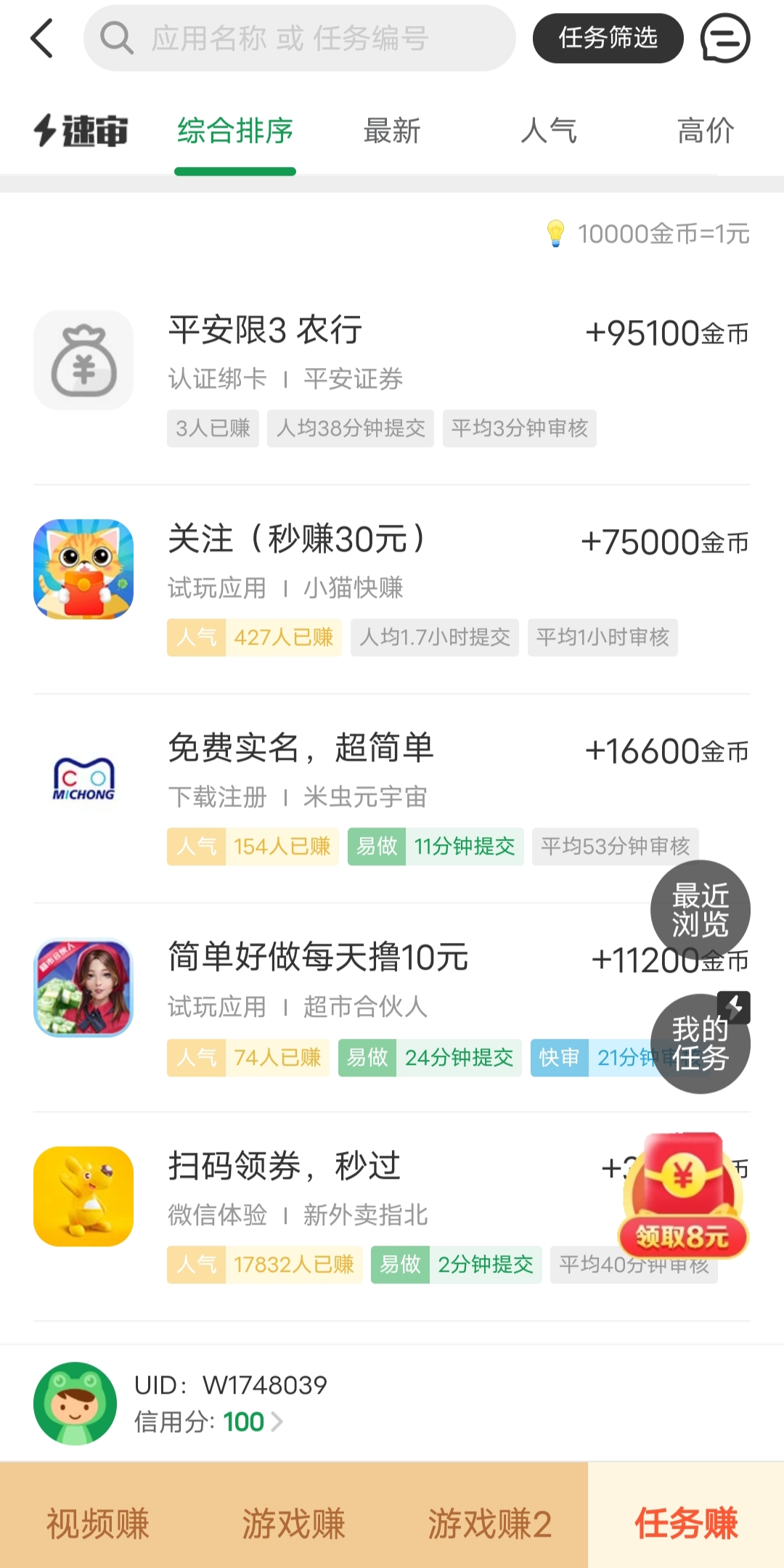The image size is (784, 1568).
Task: Open the chat bubble icon at top right
Action: pyautogui.click(x=724, y=38)
